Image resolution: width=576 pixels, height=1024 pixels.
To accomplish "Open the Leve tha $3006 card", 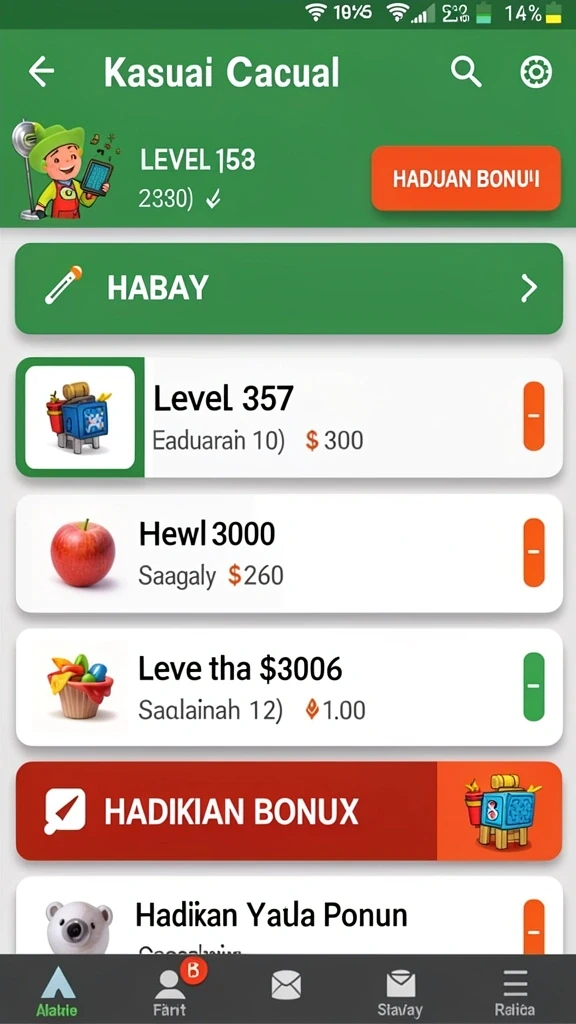I will coord(289,687).
